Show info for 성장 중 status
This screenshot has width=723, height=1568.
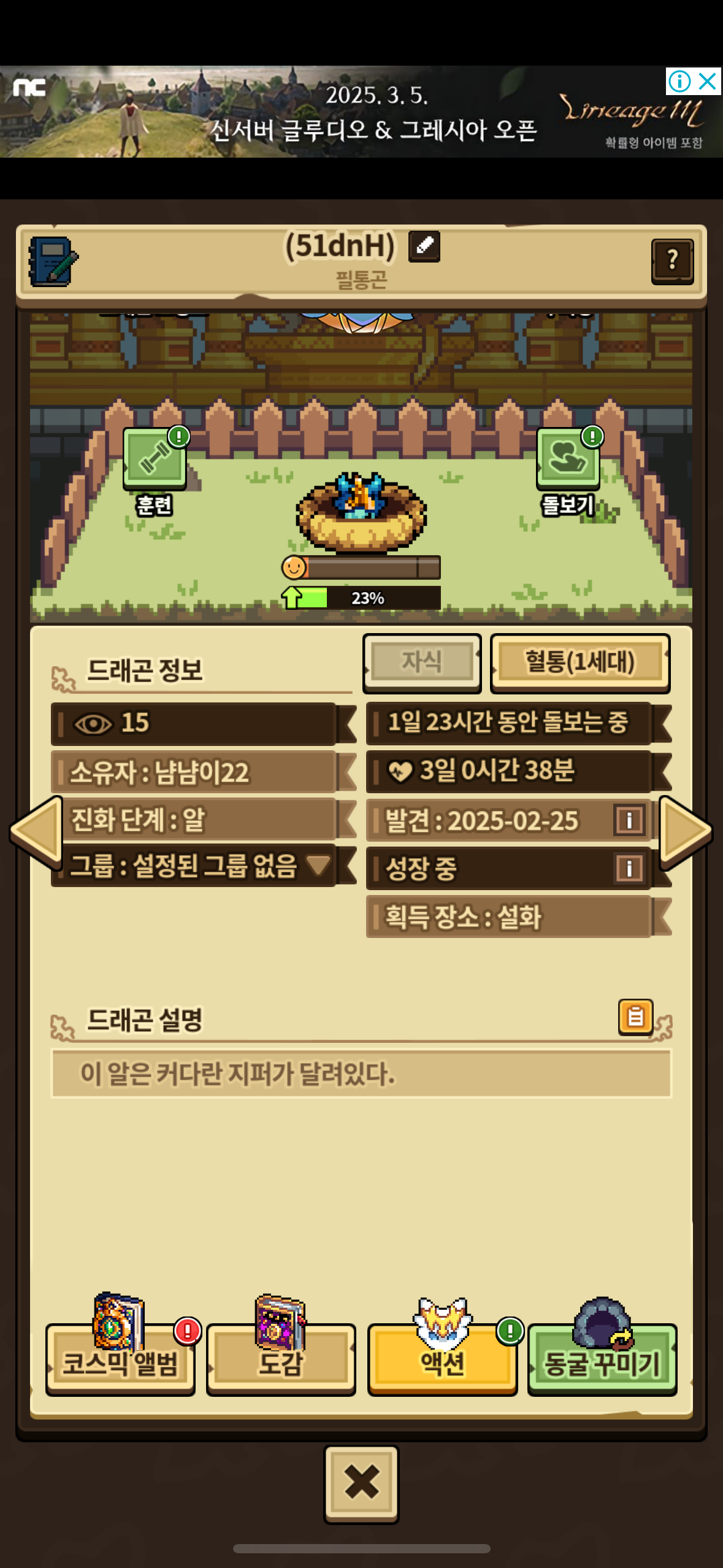[x=629, y=868]
